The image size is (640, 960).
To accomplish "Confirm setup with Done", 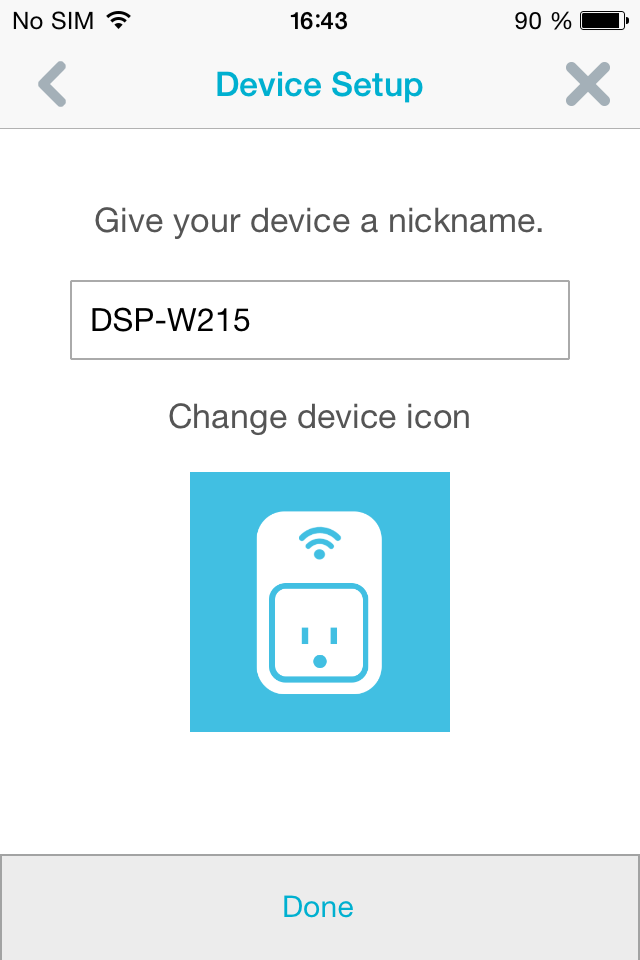I will (x=319, y=907).
